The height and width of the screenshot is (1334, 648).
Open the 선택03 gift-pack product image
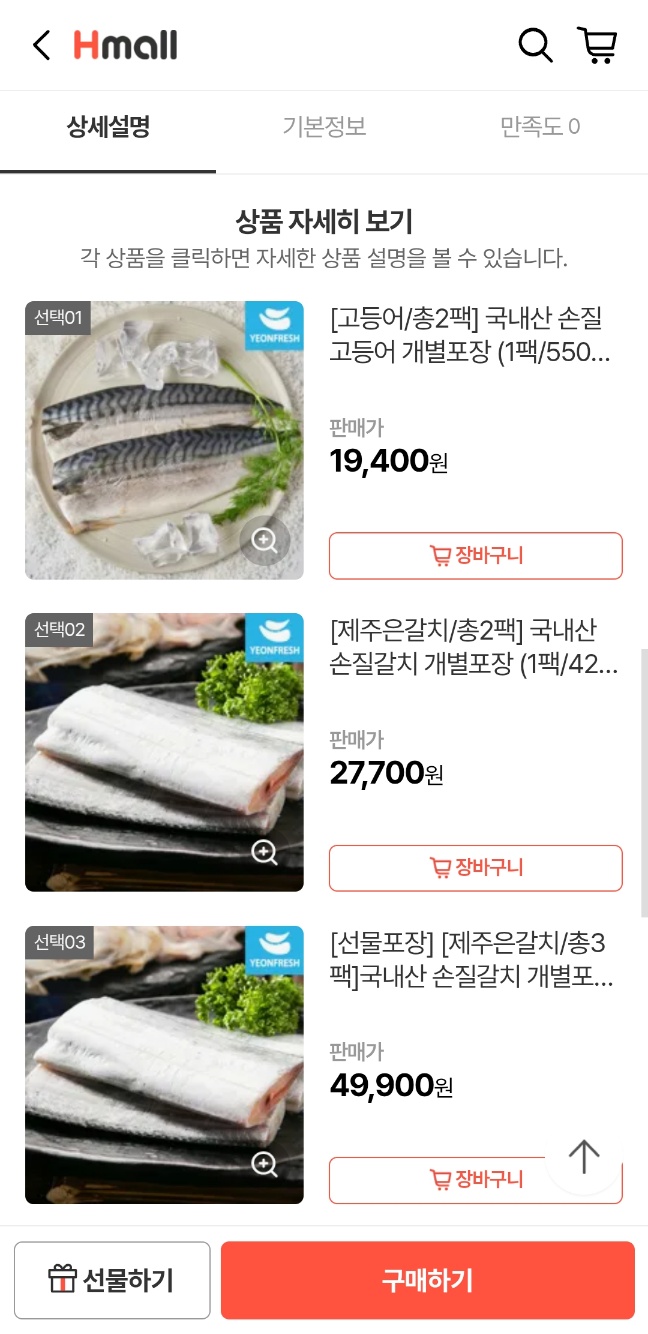click(x=164, y=1064)
